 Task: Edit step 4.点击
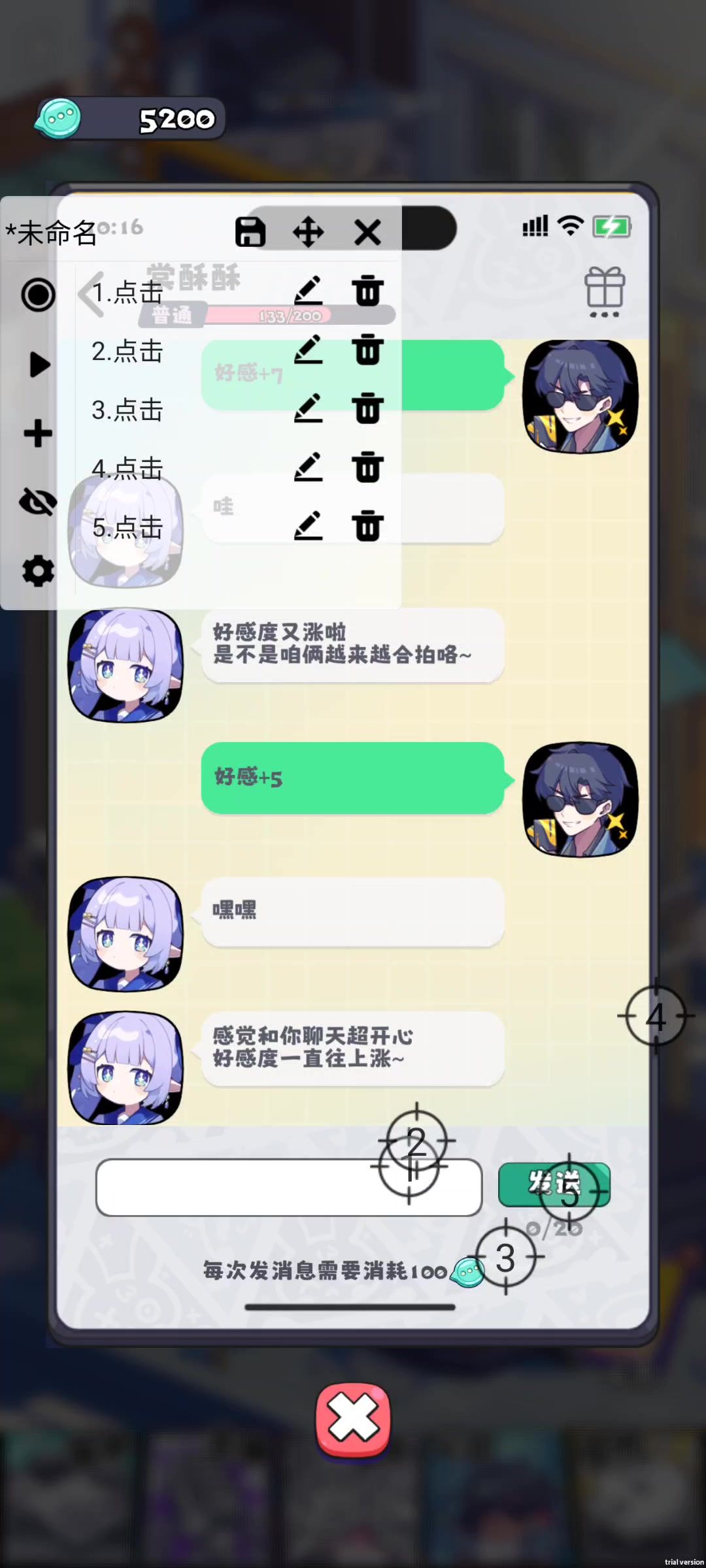[308, 468]
